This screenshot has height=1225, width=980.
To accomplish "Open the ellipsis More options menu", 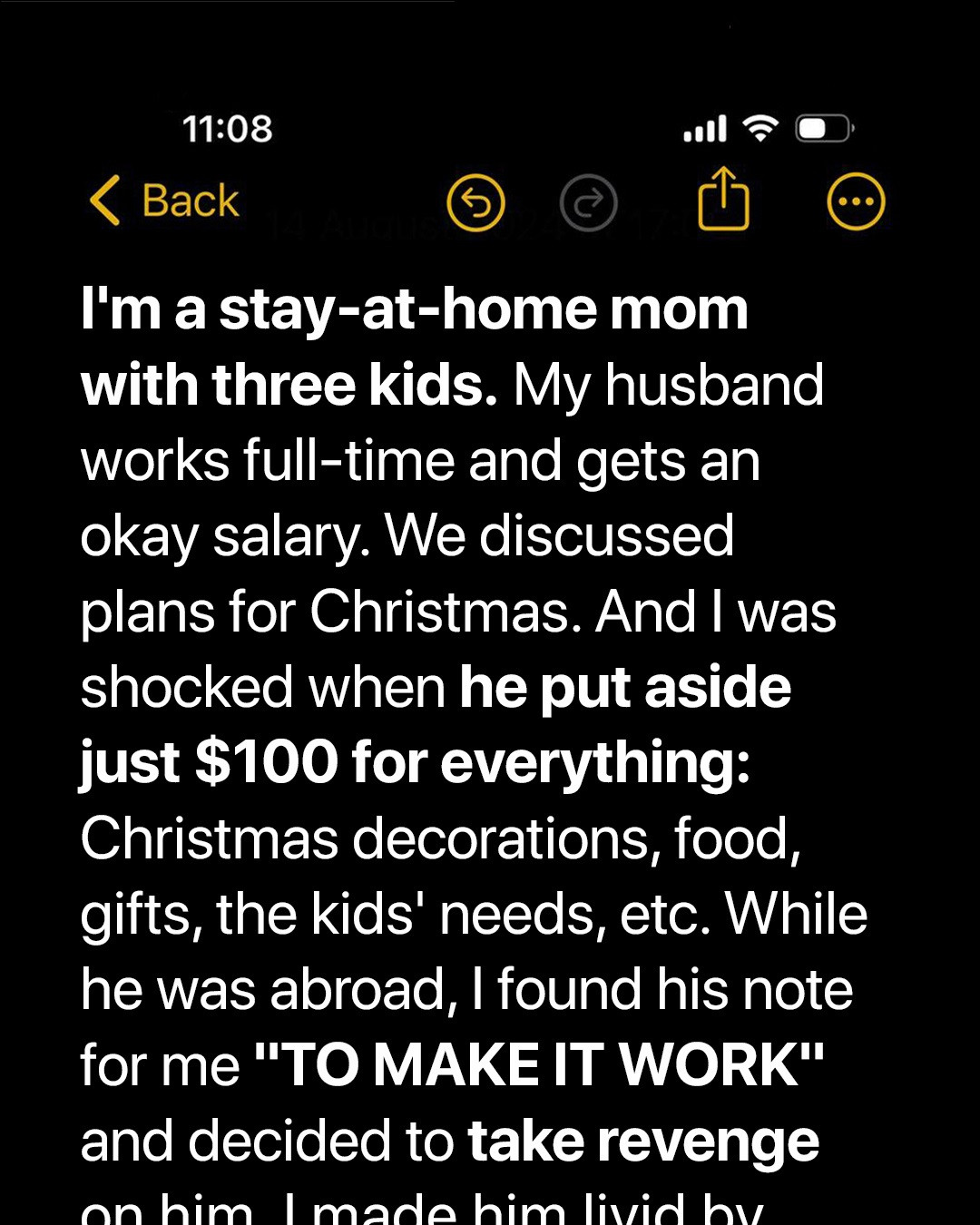I will pos(854,203).
